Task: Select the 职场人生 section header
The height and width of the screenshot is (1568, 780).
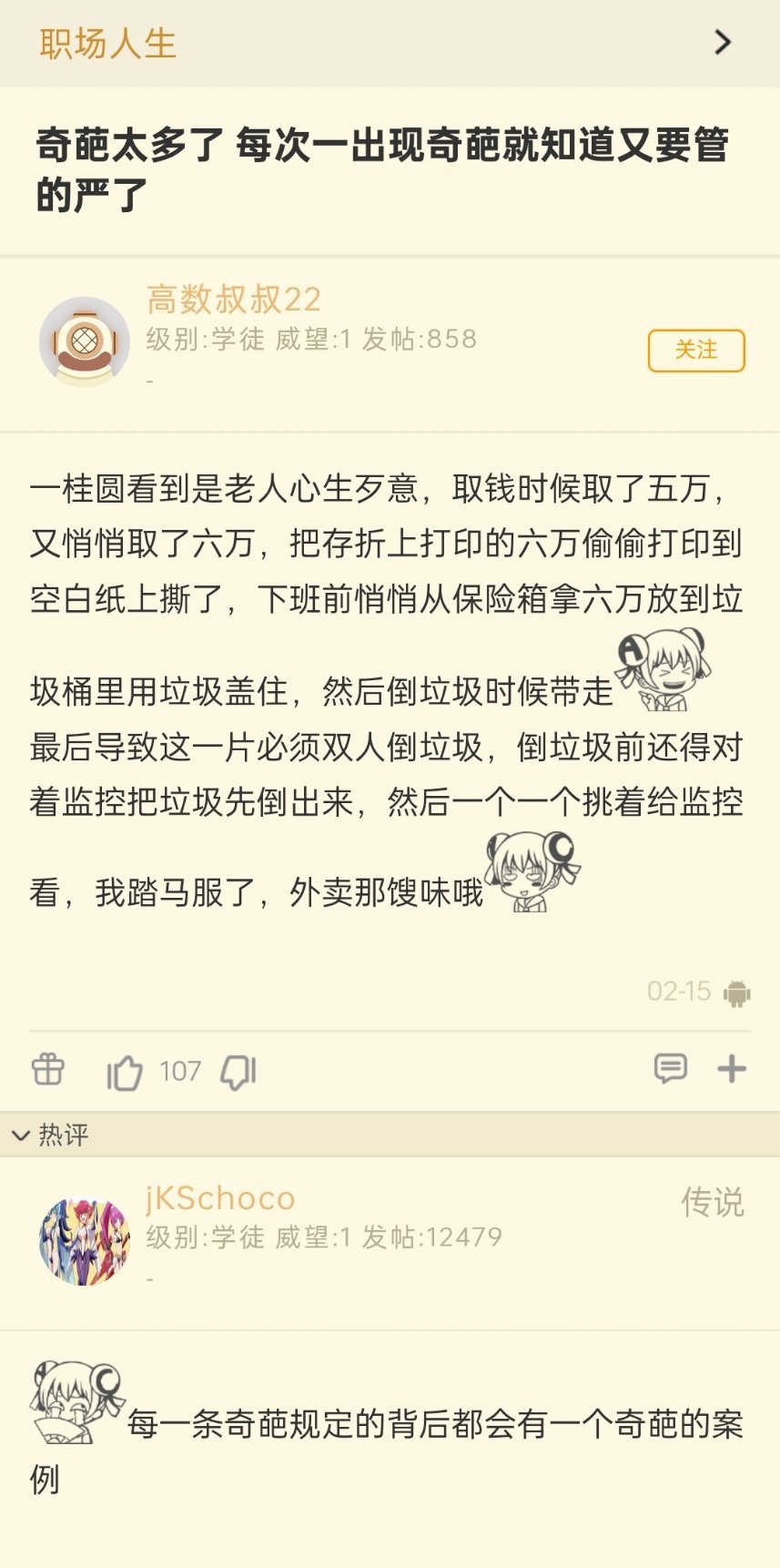Action: [x=106, y=42]
